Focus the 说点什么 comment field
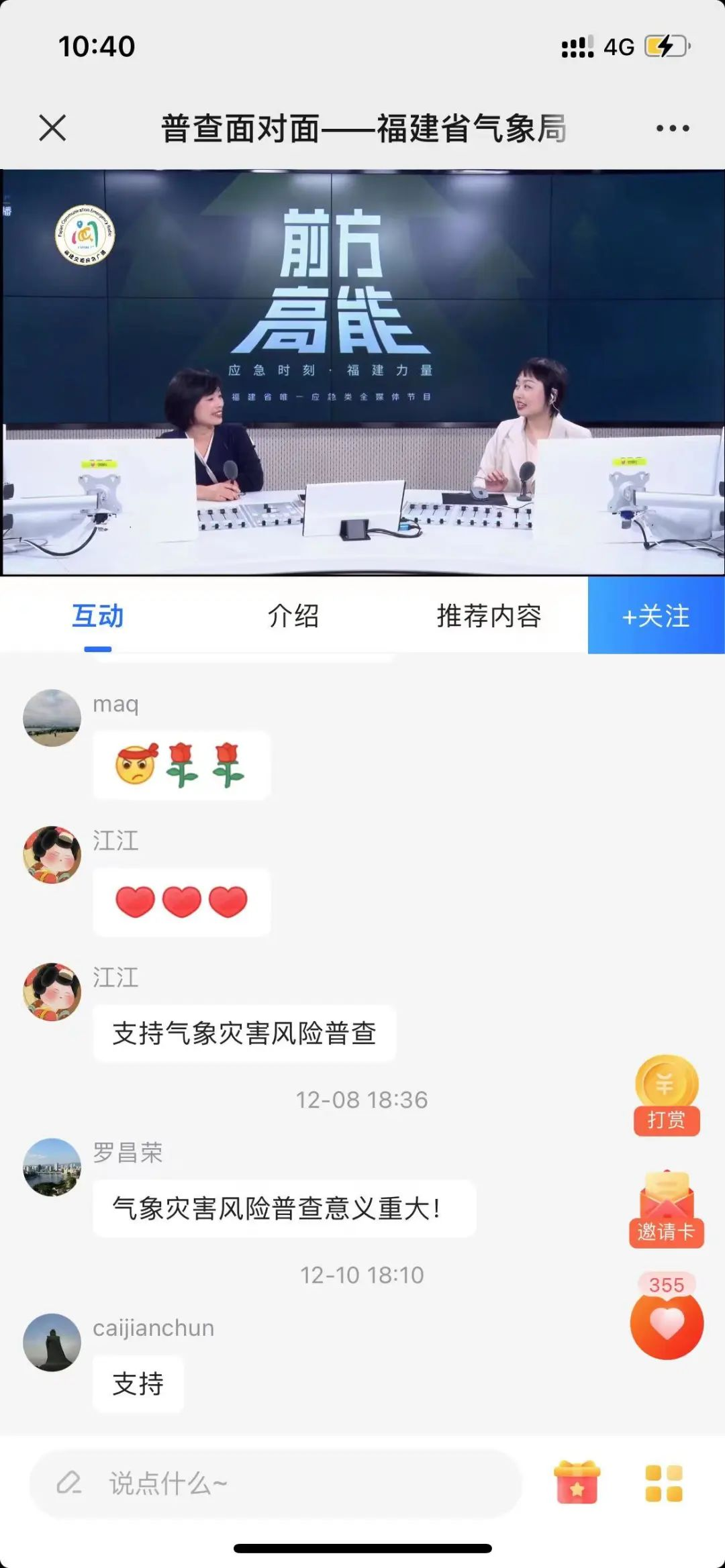Image resolution: width=725 pixels, height=1568 pixels. [x=275, y=1483]
